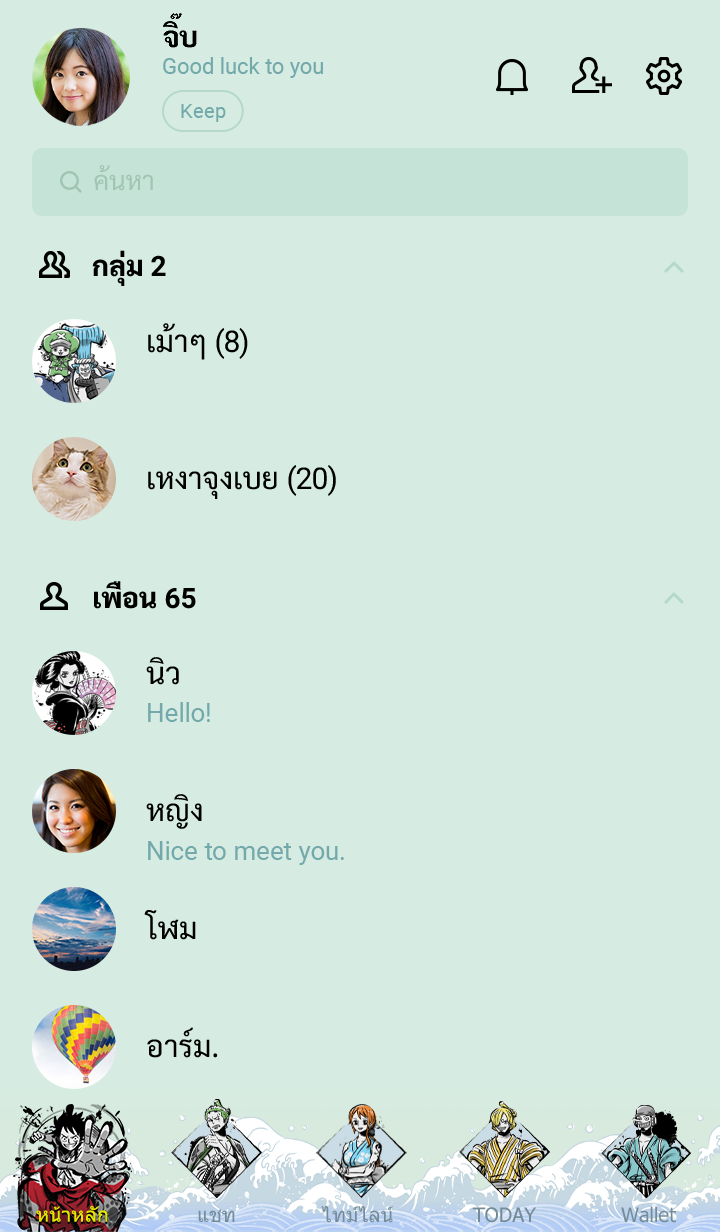
Task: Open the notifications bell
Action: (x=512, y=77)
